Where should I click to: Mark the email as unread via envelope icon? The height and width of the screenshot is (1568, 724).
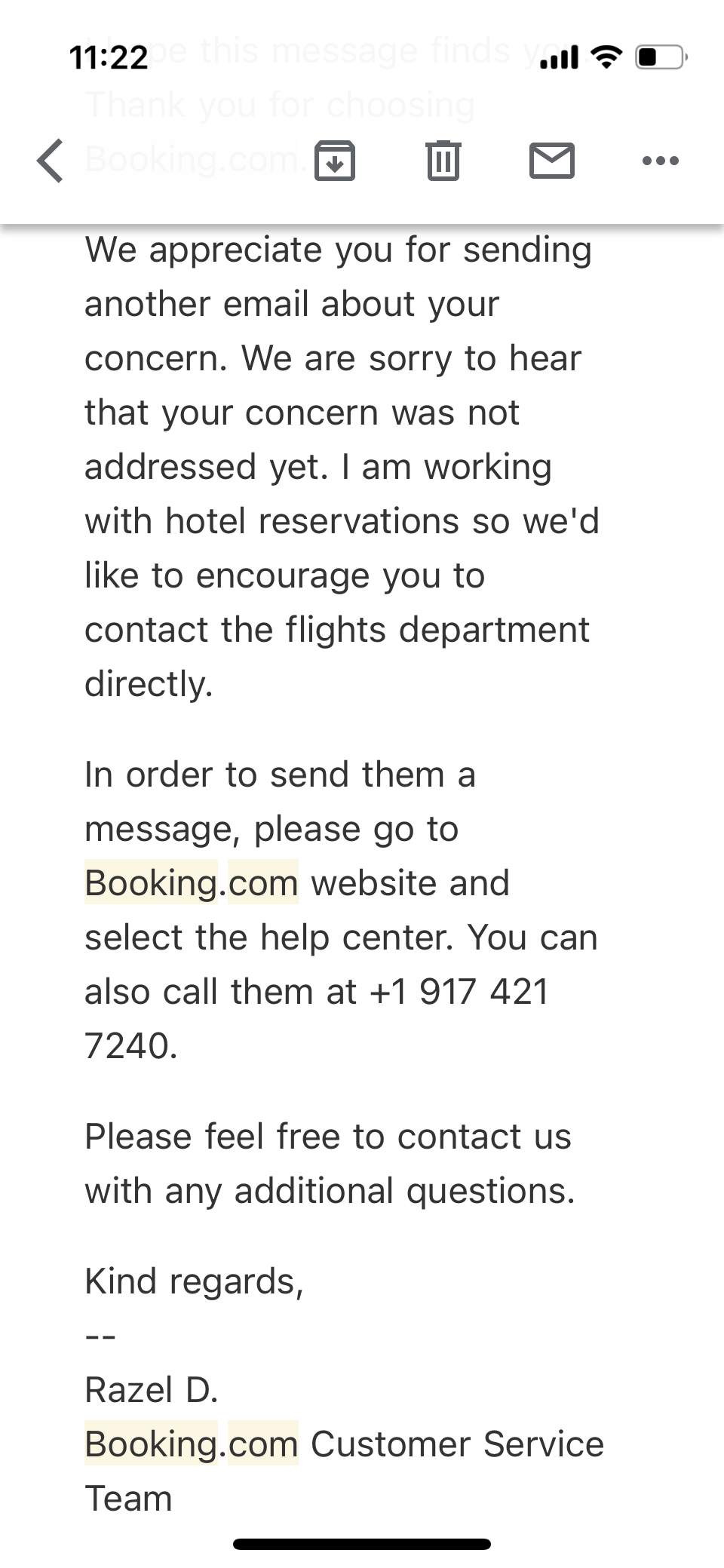pyautogui.click(x=553, y=160)
